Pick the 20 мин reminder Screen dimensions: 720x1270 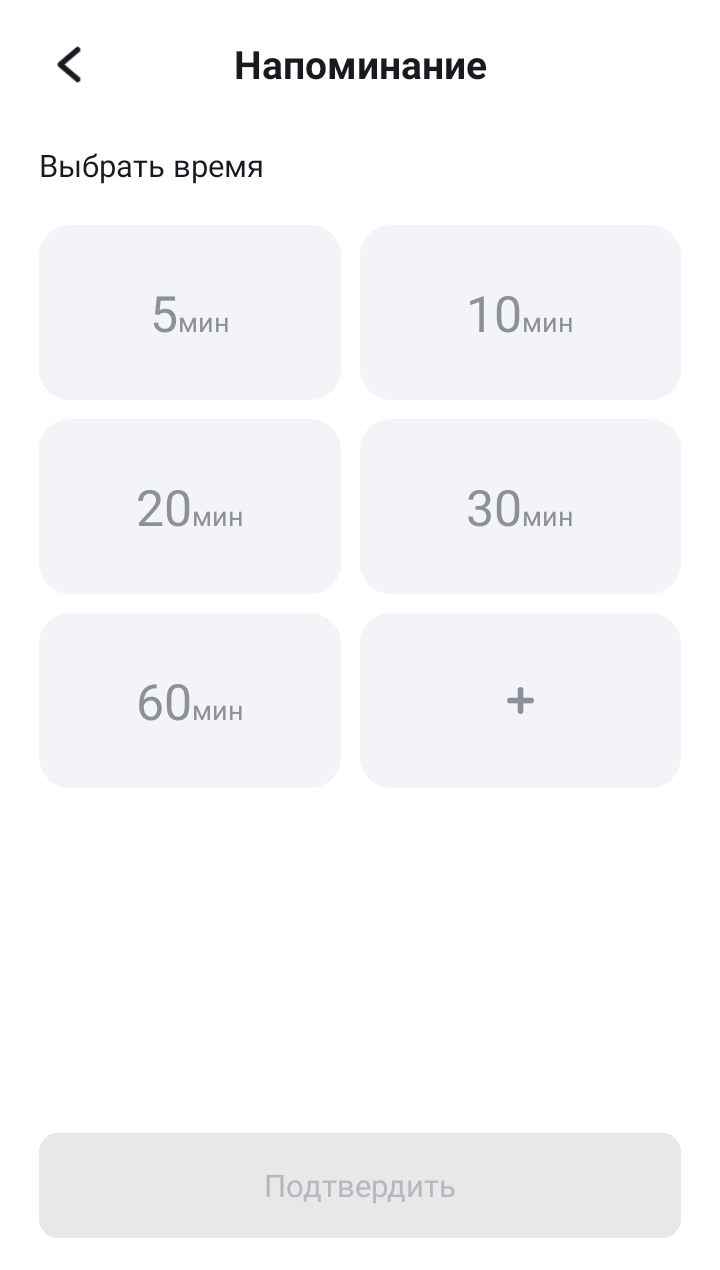point(190,507)
